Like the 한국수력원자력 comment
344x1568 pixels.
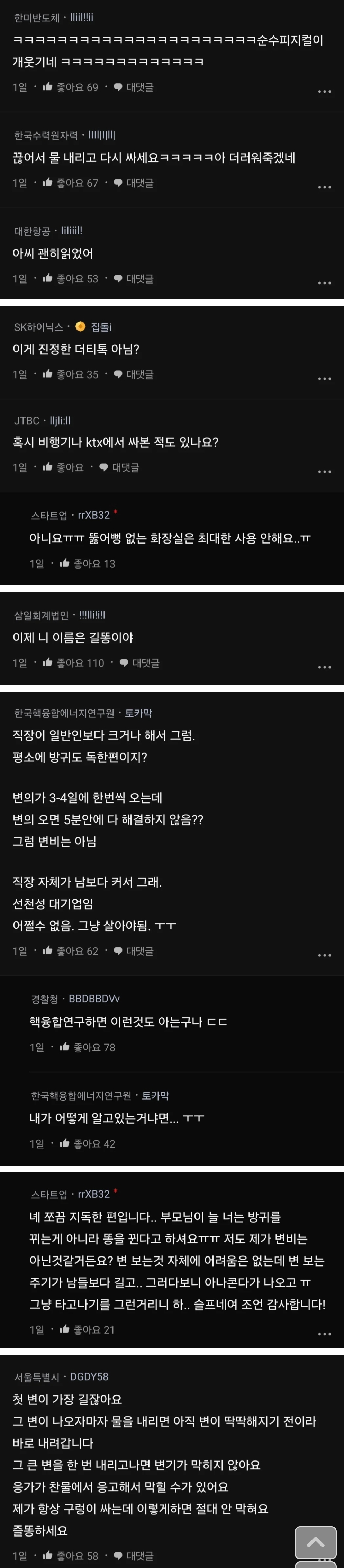pyautogui.click(x=70, y=183)
